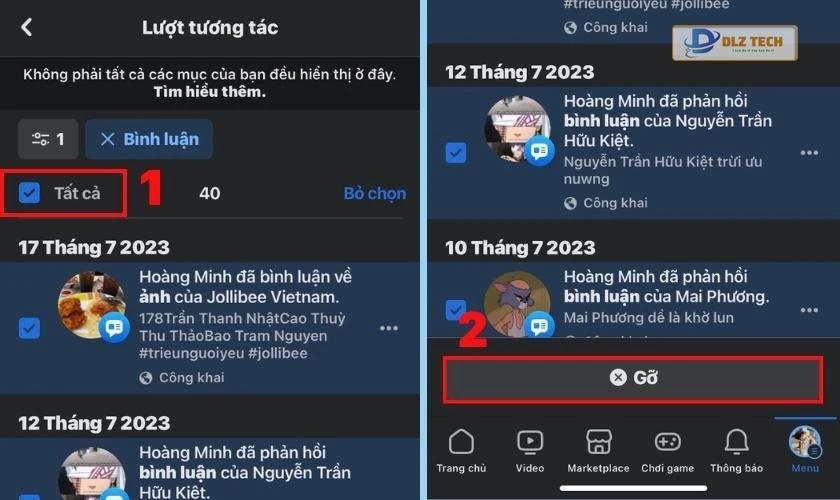Image resolution: width=840 pixels, height=500 pixels.
Task: Select the Menu tab
Action: [x=805, y=450]
